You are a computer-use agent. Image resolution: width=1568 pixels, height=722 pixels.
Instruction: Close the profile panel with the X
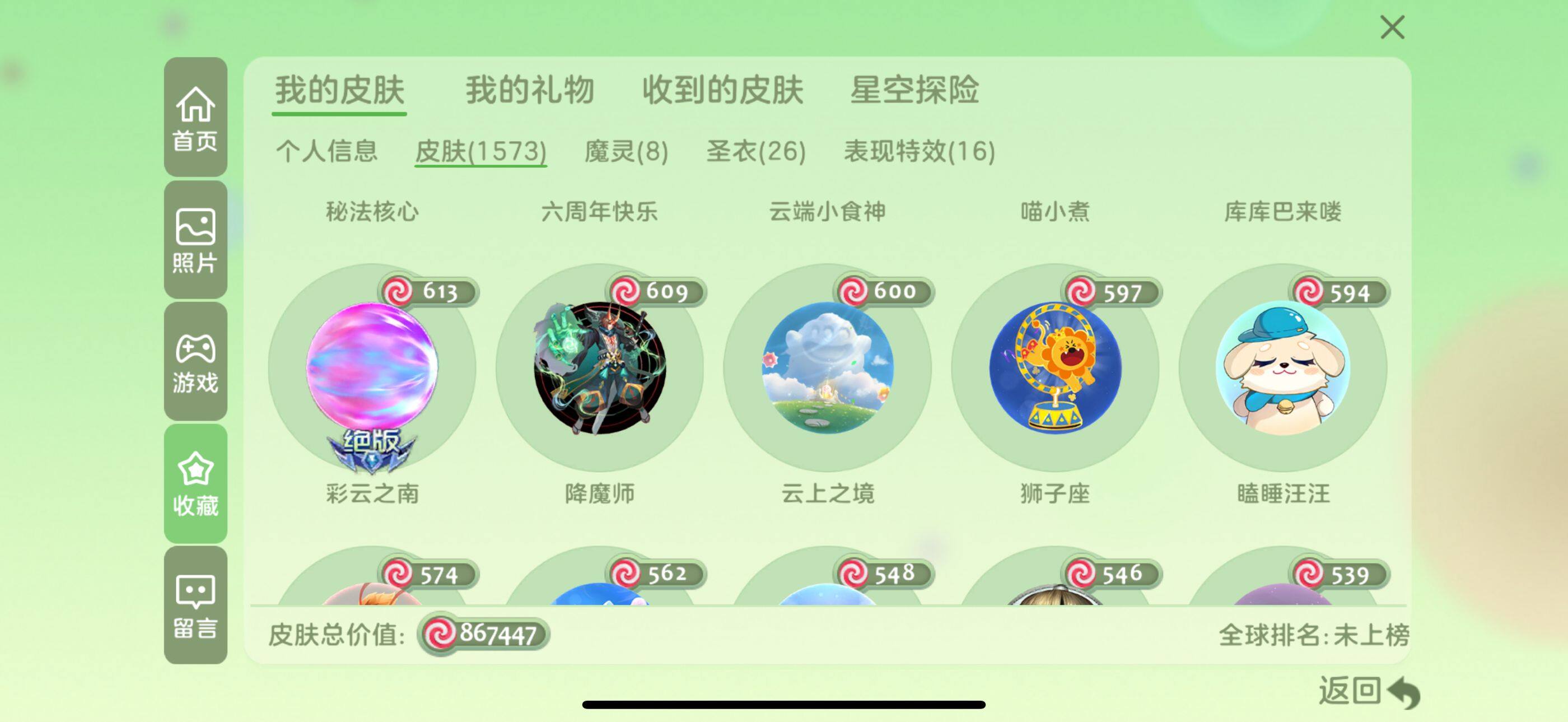(1392, 28)
